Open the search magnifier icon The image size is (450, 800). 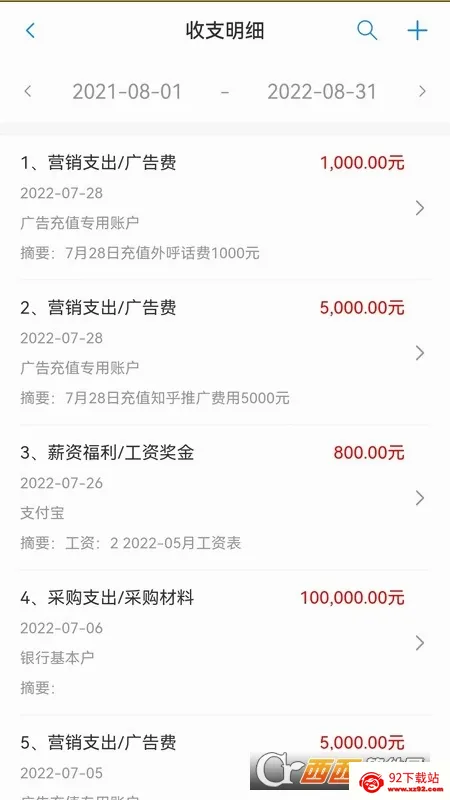(x=367, y=31)
